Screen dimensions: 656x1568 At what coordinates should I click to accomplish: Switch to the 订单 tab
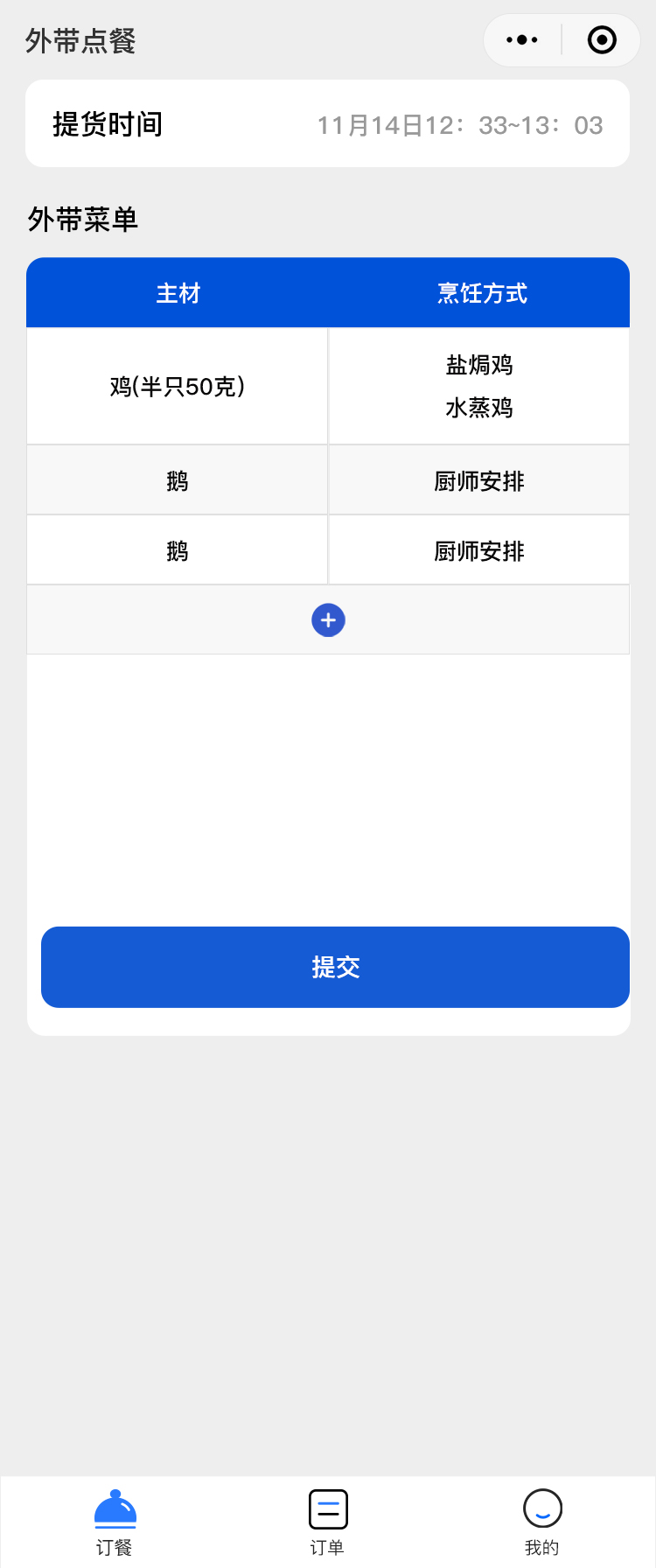(328, 1522)
